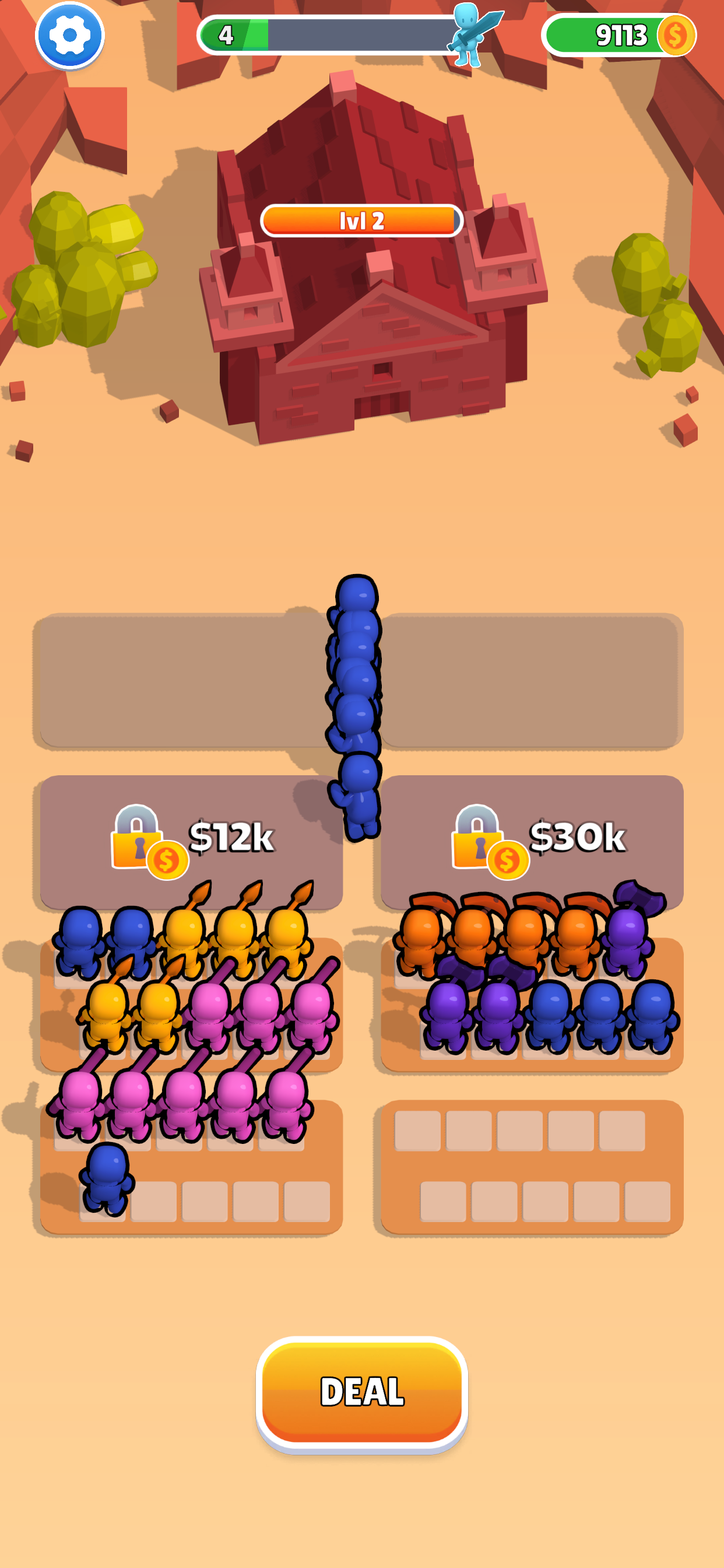The width and height of the screenshot is (724, 1568).
Task: Select the tray with orange soldiers
Action: tap(532, 1005)
